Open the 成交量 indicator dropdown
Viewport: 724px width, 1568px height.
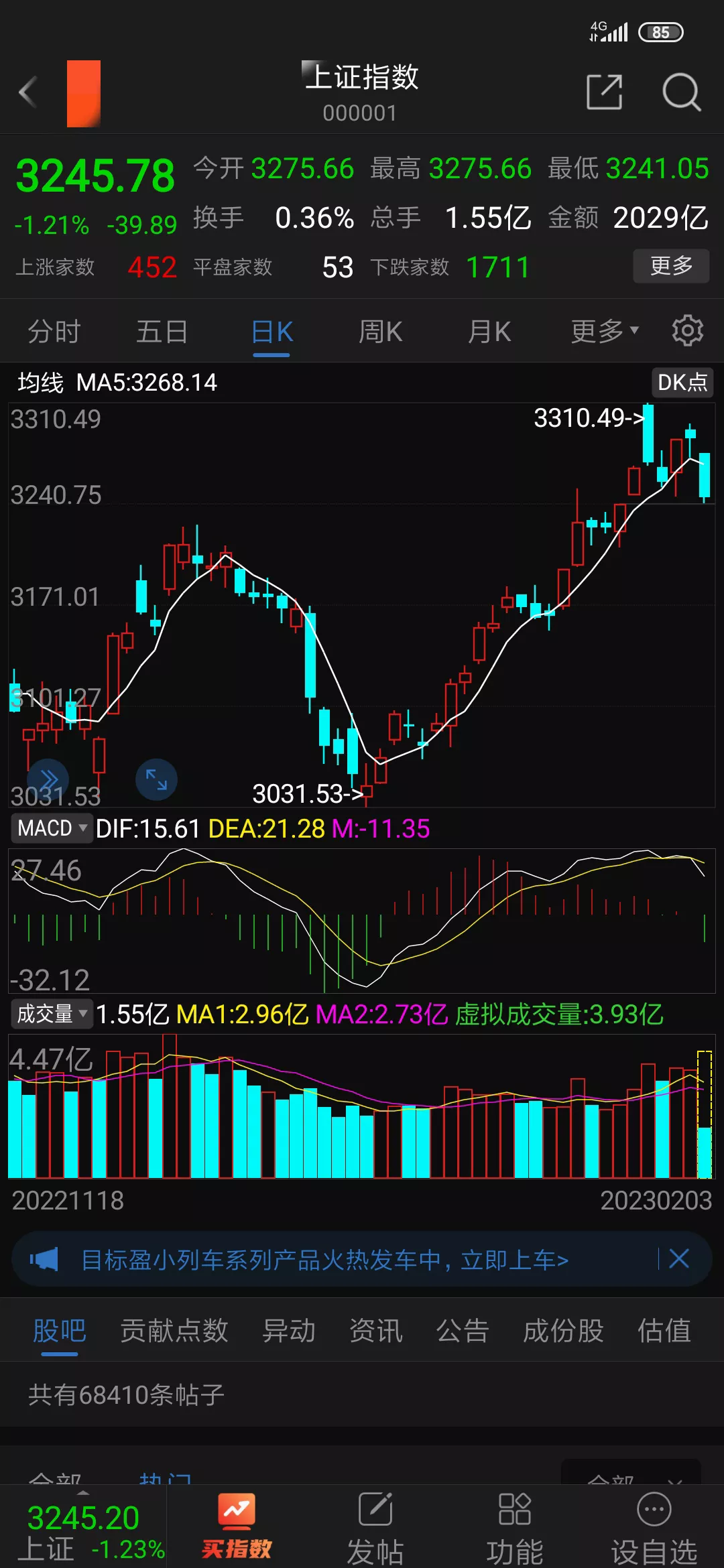52,1014
